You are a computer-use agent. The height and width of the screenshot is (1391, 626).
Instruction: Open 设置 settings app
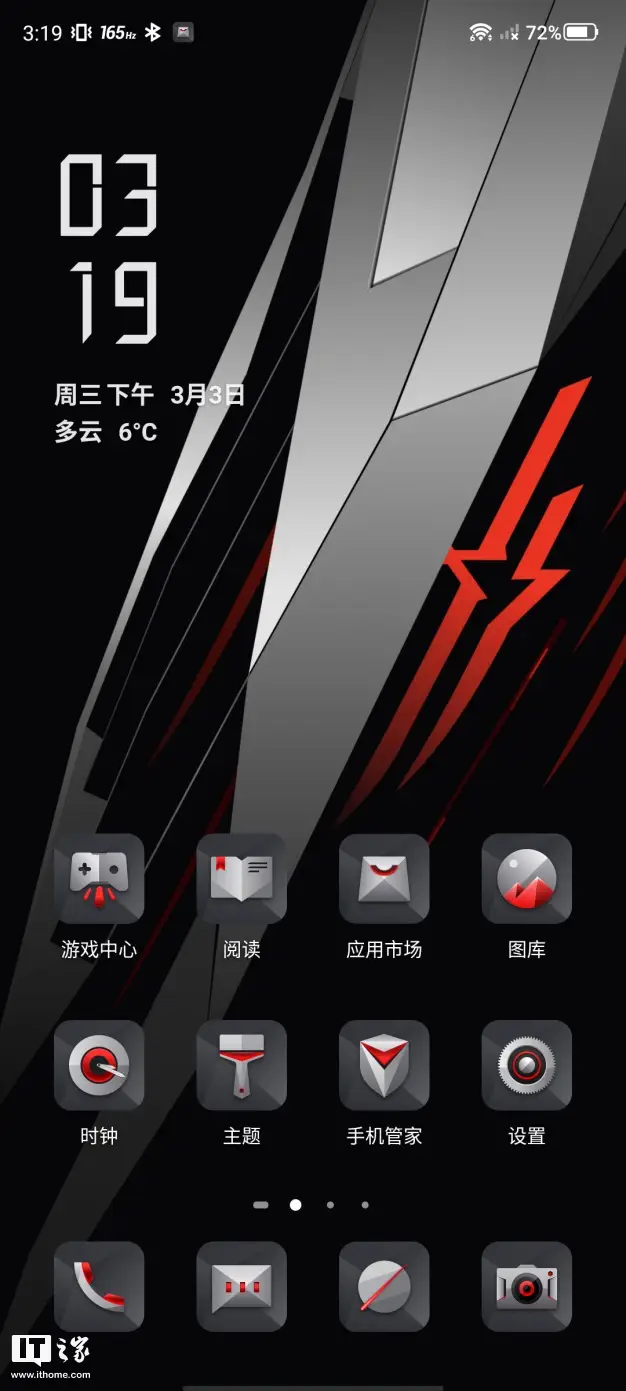[x=527, y=1065]
